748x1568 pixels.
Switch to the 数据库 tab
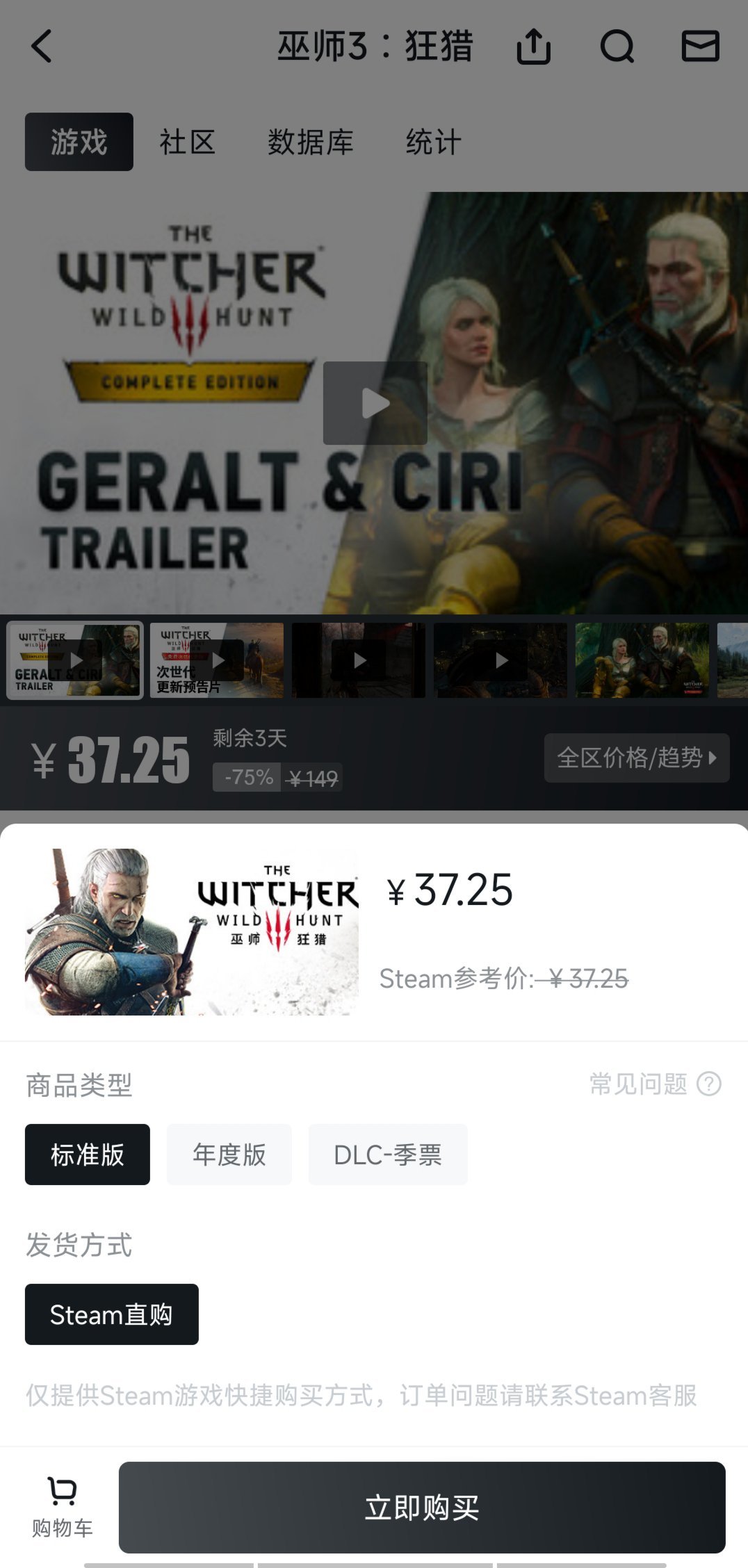click(310, 142)
